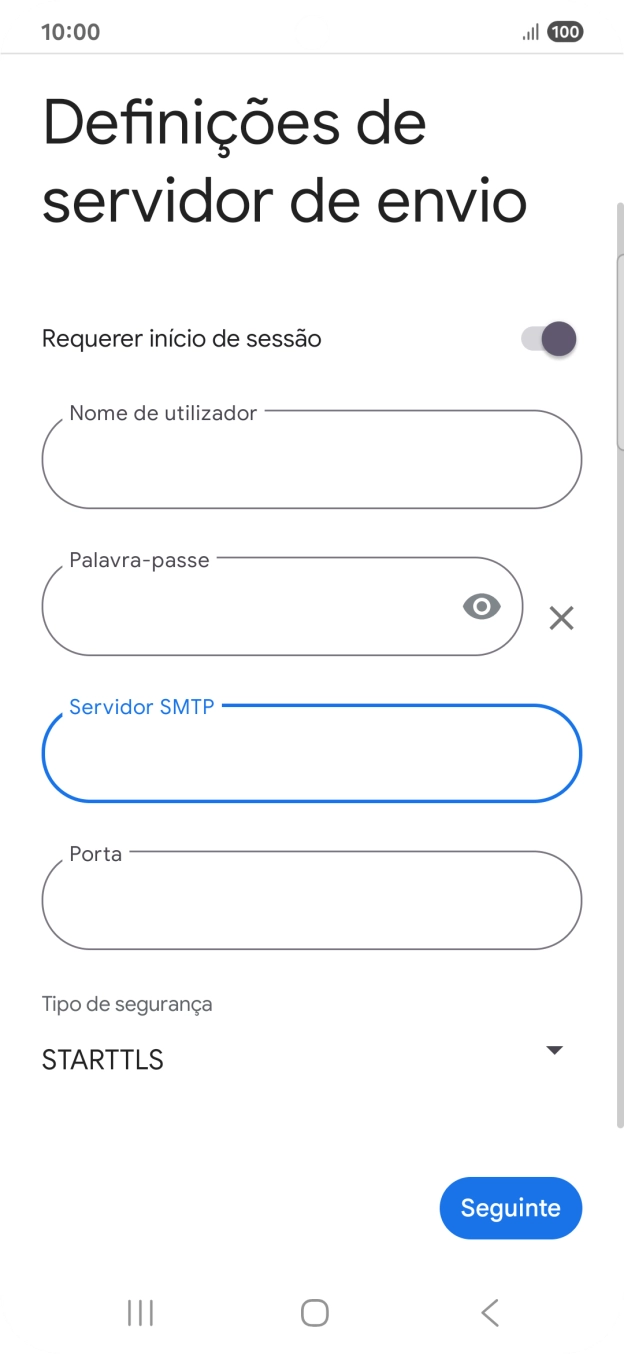Clear the password with the X icon
The height and width of the screenshot is (1354, 624).
561,618
